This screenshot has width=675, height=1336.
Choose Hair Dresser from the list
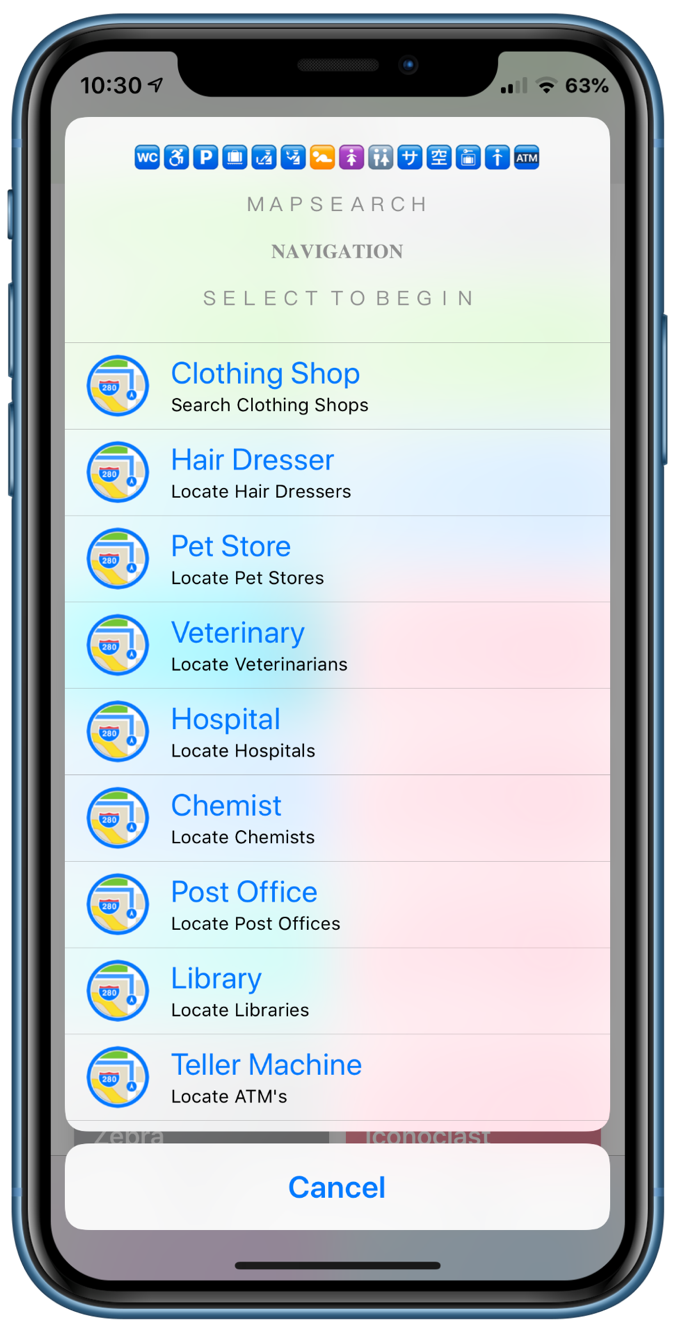[337, 473]
